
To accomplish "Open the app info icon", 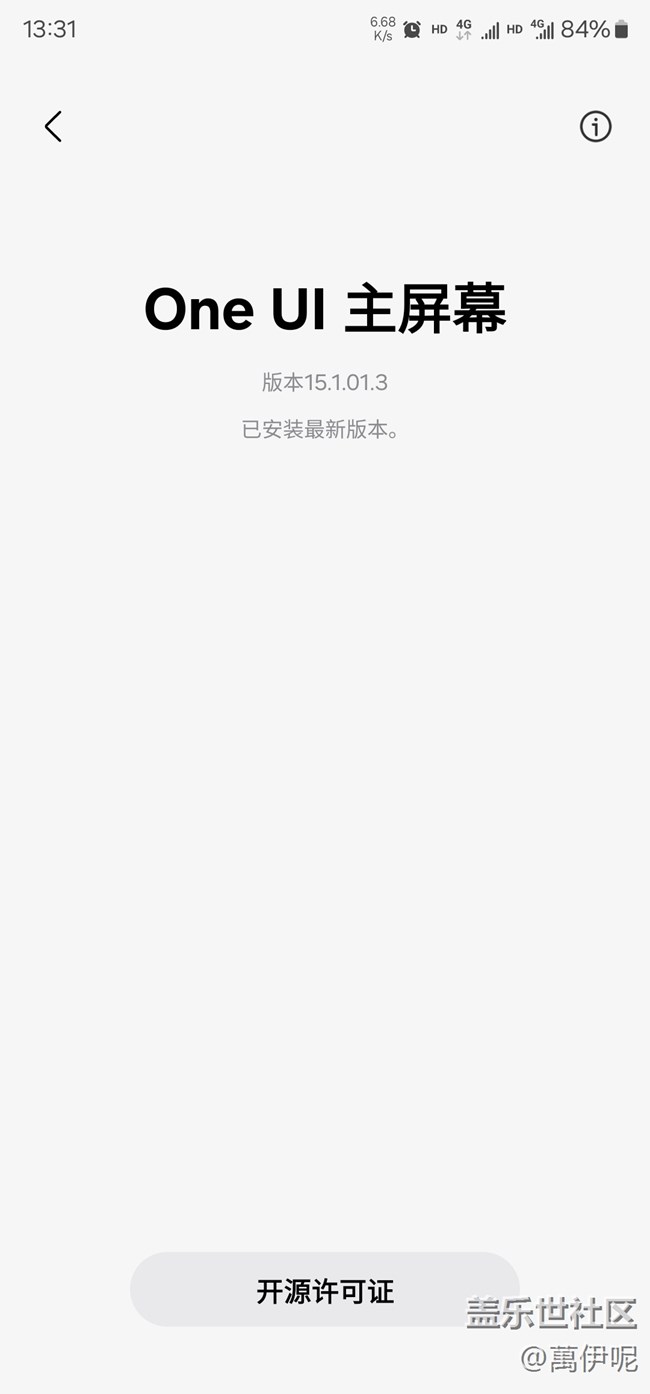I will pos(595,127).
